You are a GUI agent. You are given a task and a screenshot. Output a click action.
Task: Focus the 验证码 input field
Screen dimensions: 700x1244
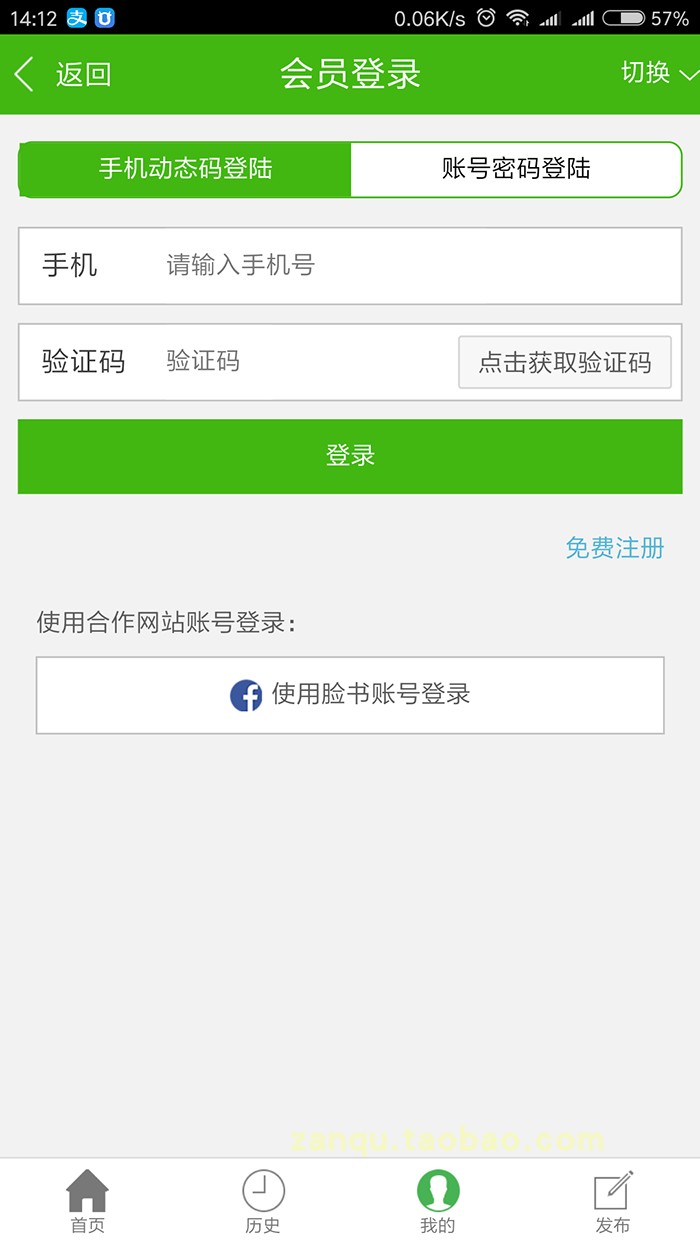click(300, 362)
